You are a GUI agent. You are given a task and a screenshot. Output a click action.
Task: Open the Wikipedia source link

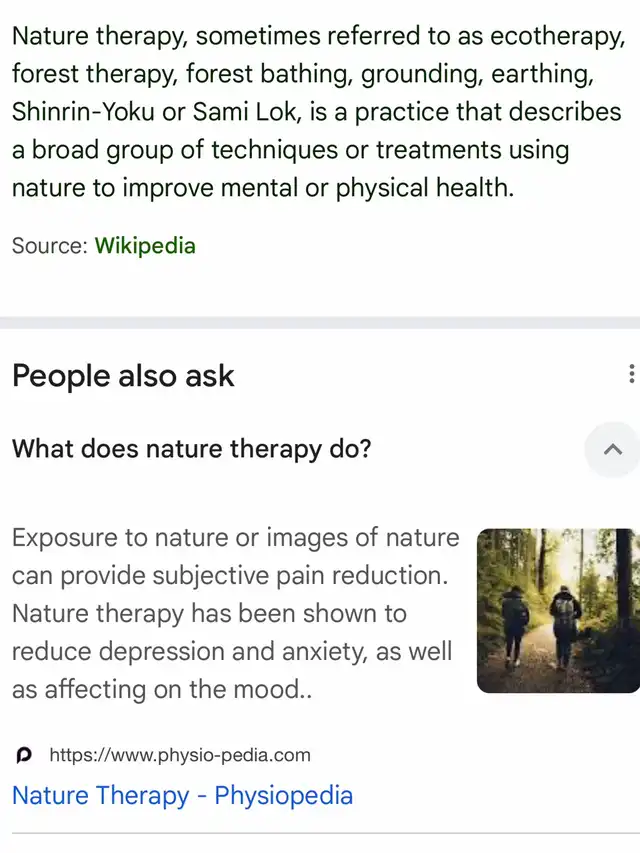coord(145,246)
